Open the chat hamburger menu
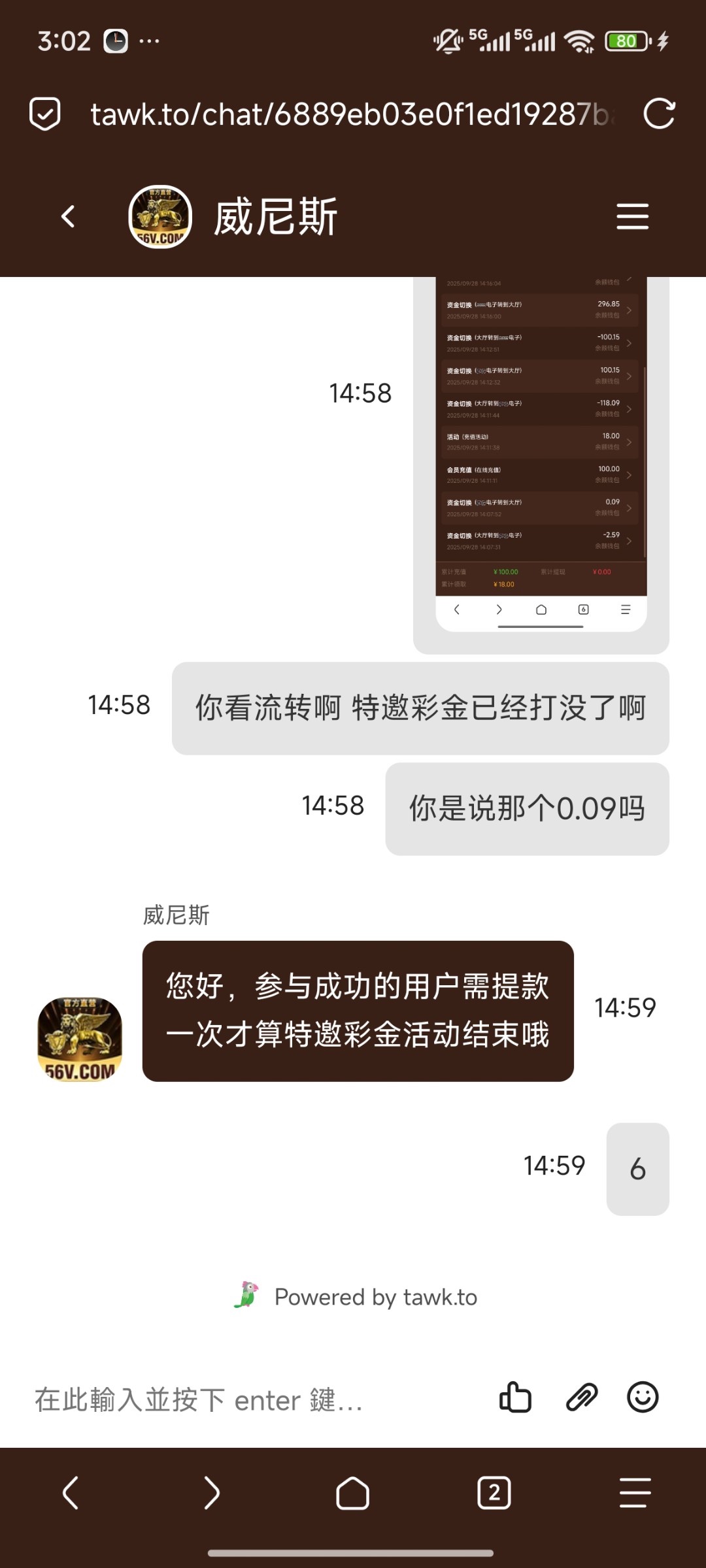This screenshot has height=1568, width=706. click(x=632, y=217)
